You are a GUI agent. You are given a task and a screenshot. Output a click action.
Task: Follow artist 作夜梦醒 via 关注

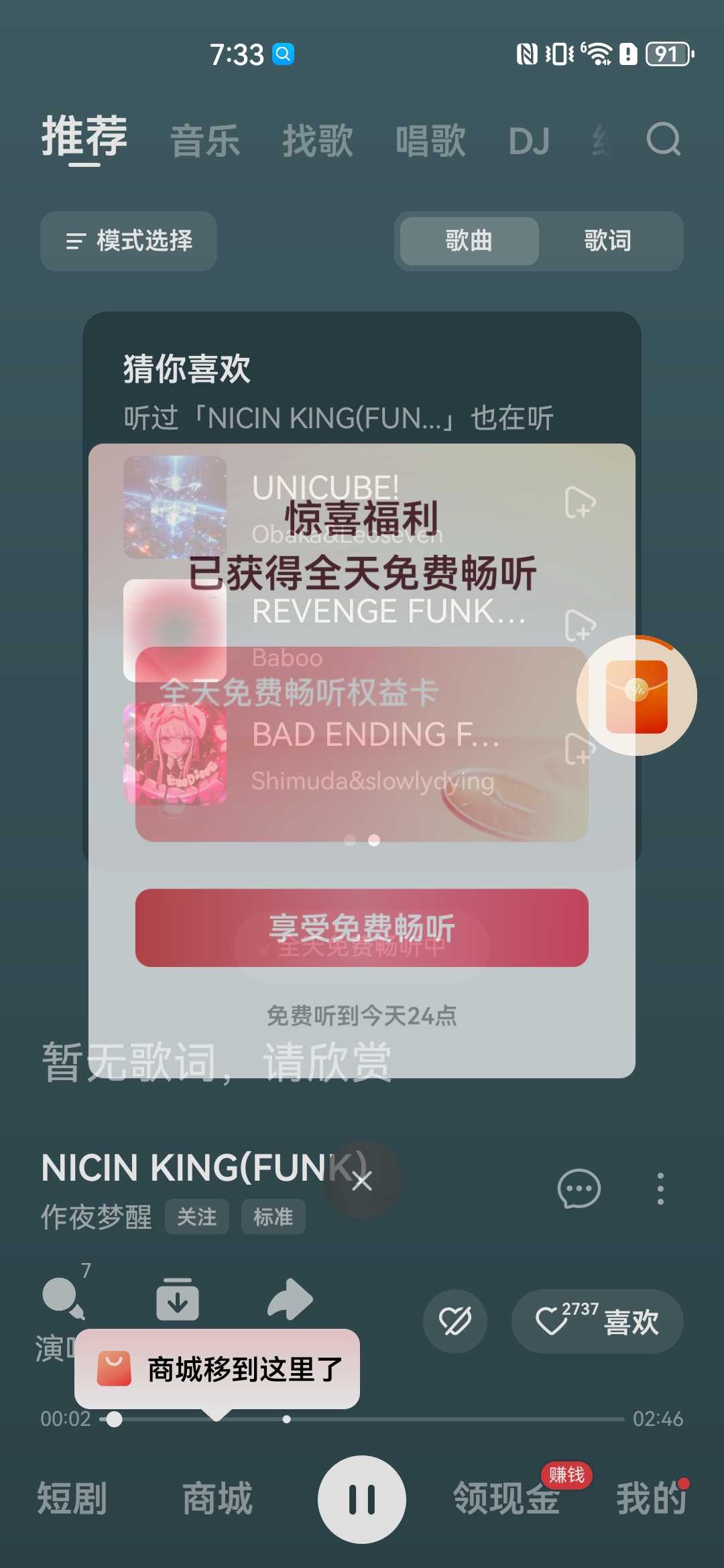pyautogui.click(x=196, y=1217)
